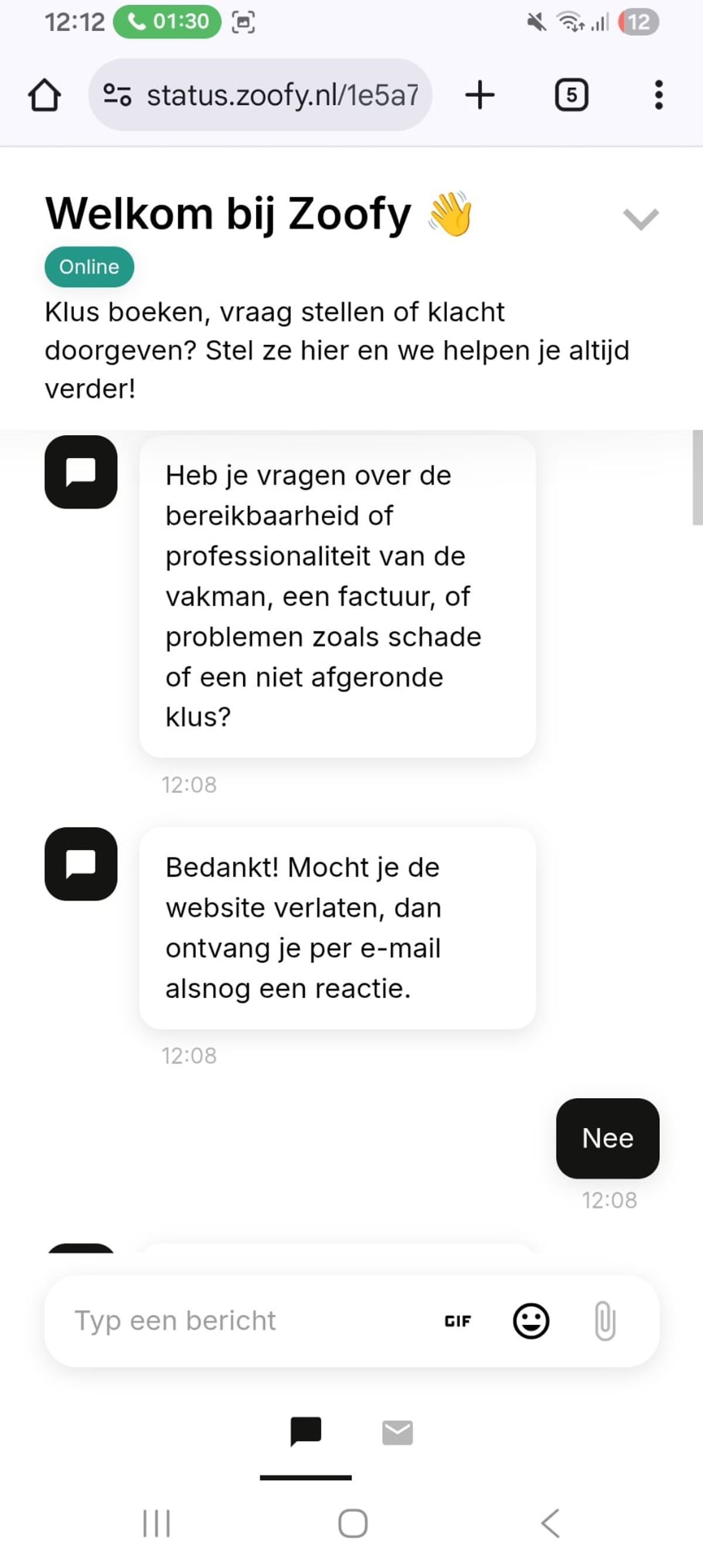
Task: Show the open tabs switcher
Action: pos(571,95)
